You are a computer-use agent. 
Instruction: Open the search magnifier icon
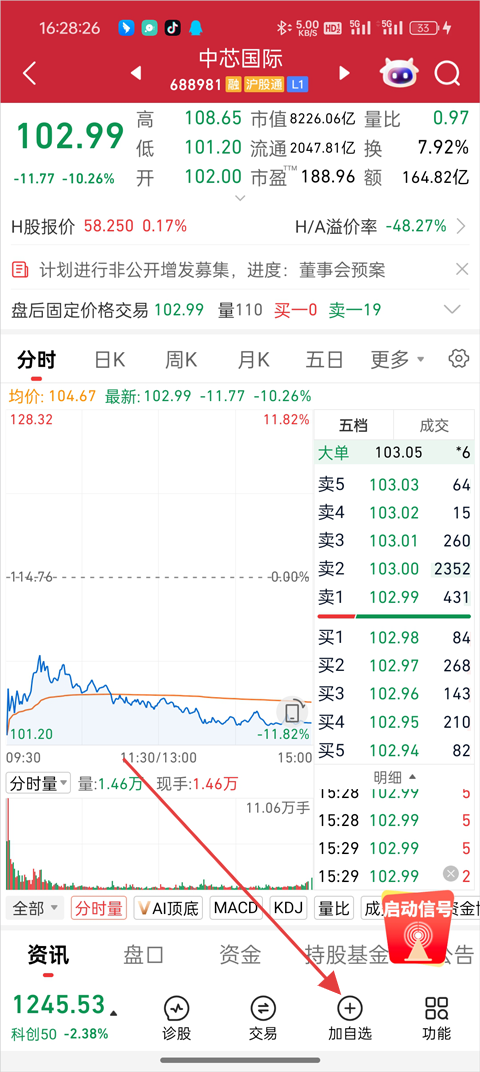coord(447,72)
